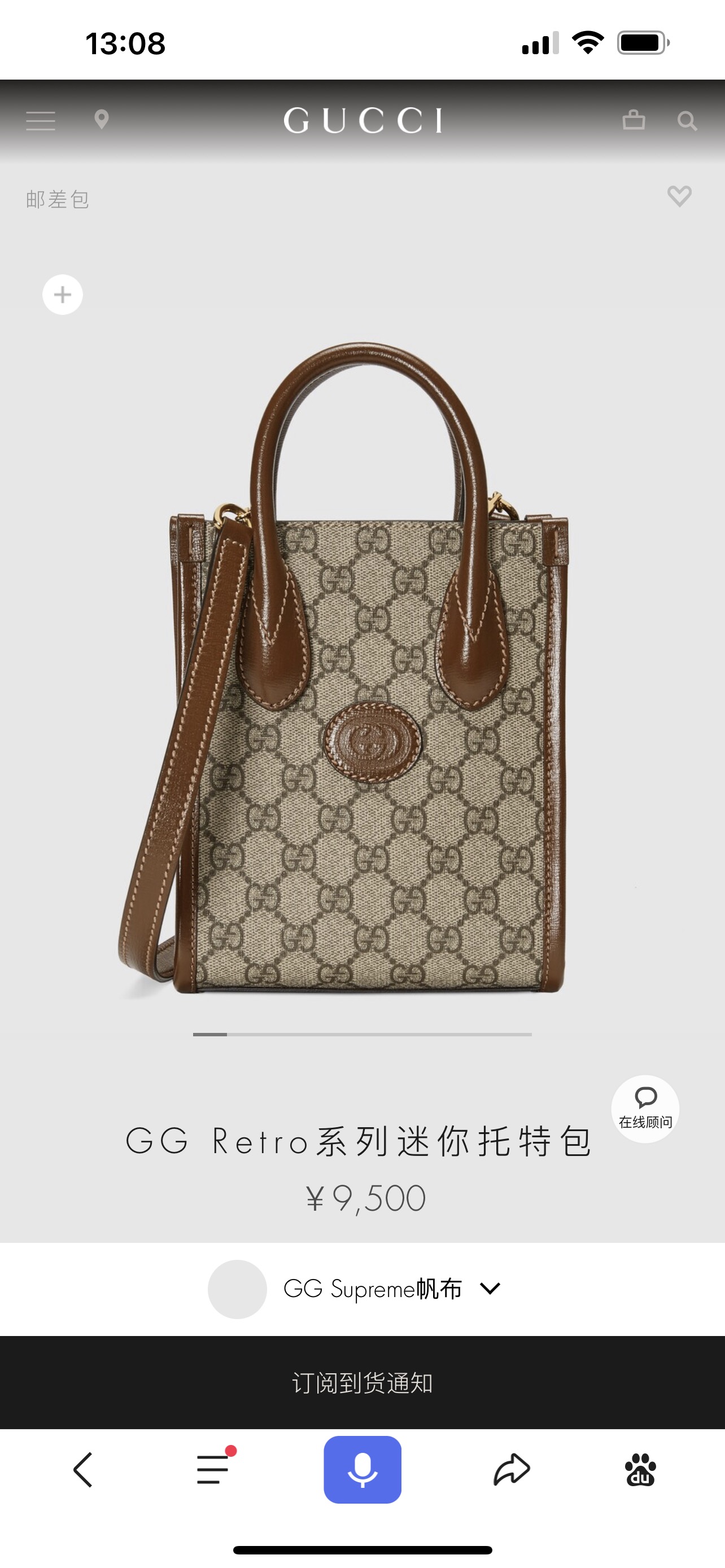Open the Gucci hamburger menu
This screenshot has width=725, height=1568.
tap(40, 121)
